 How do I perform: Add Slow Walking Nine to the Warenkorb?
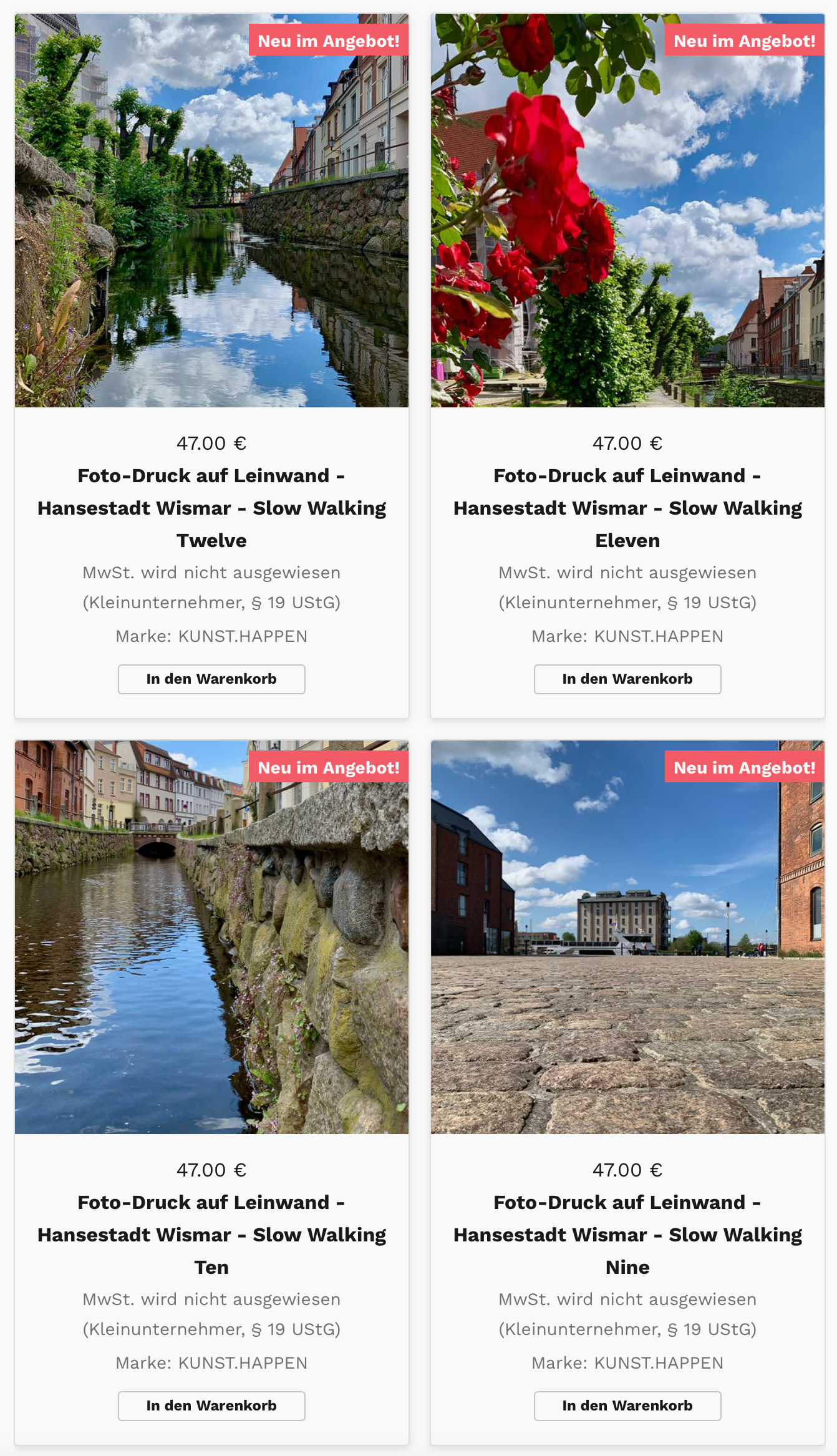point(627,1405)
